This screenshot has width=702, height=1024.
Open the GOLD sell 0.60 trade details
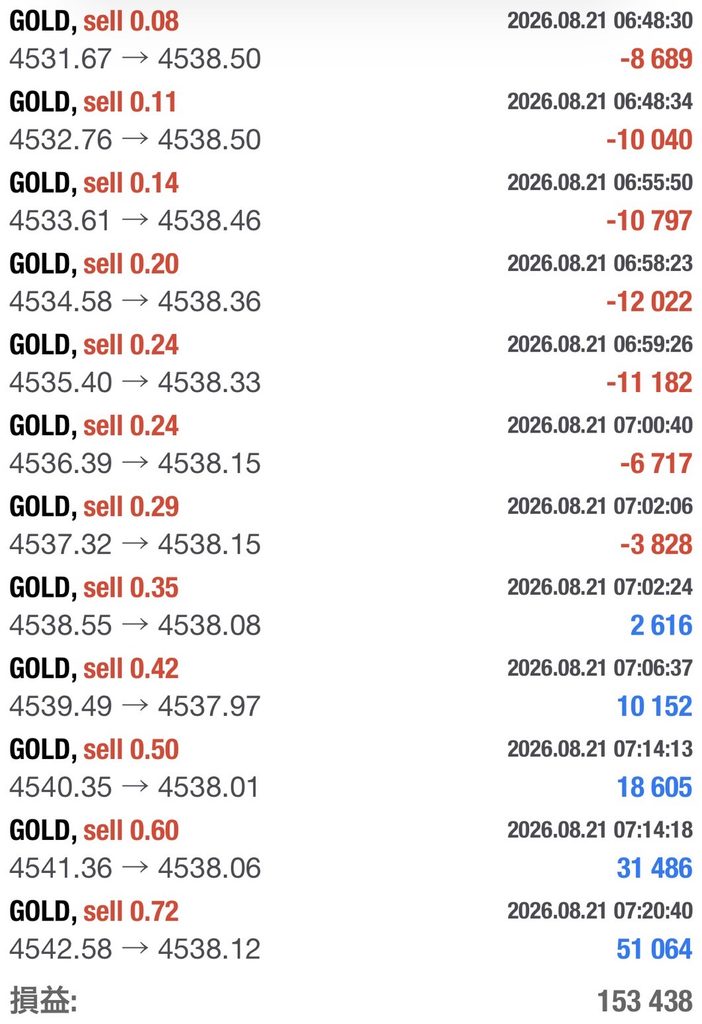pos(351,850)
